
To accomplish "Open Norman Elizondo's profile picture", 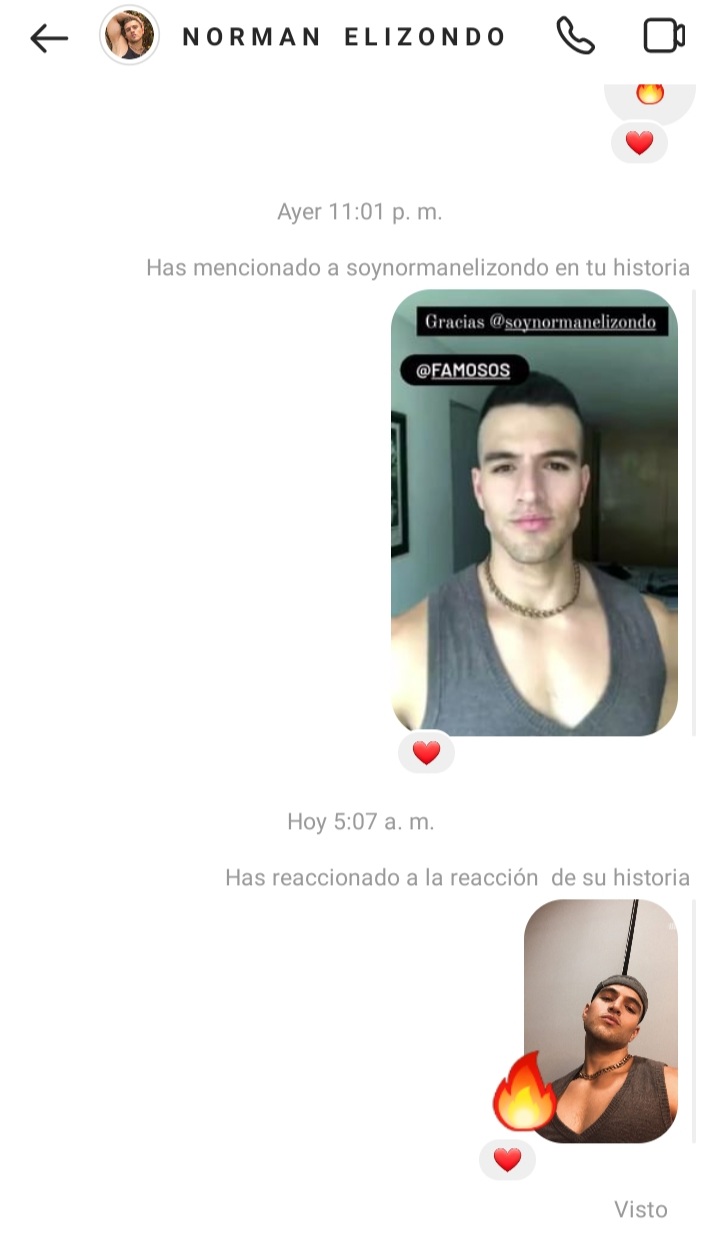I will [130, 36].
